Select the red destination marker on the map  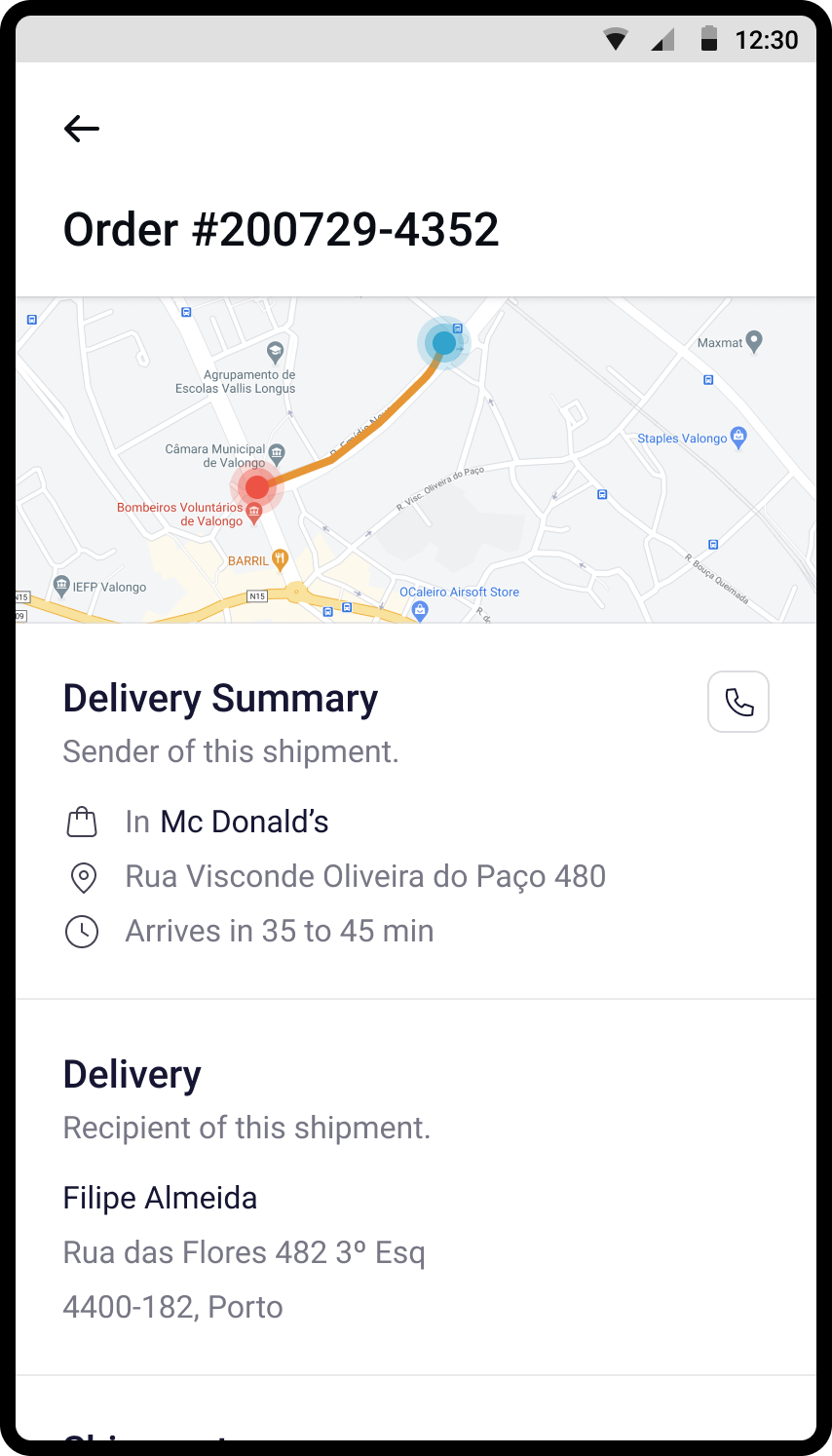[256, 487]
